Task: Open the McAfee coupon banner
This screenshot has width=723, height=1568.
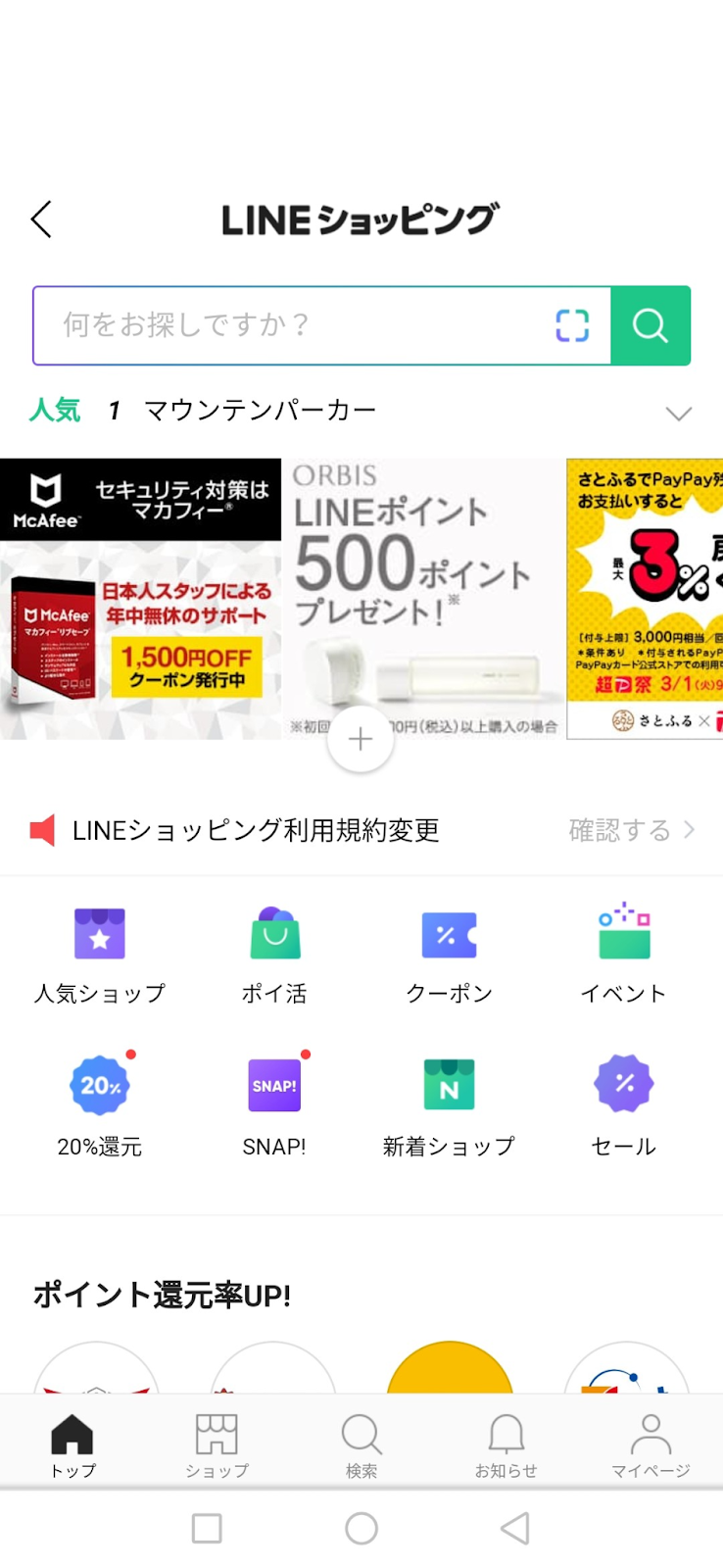Action: click(140, 599)
